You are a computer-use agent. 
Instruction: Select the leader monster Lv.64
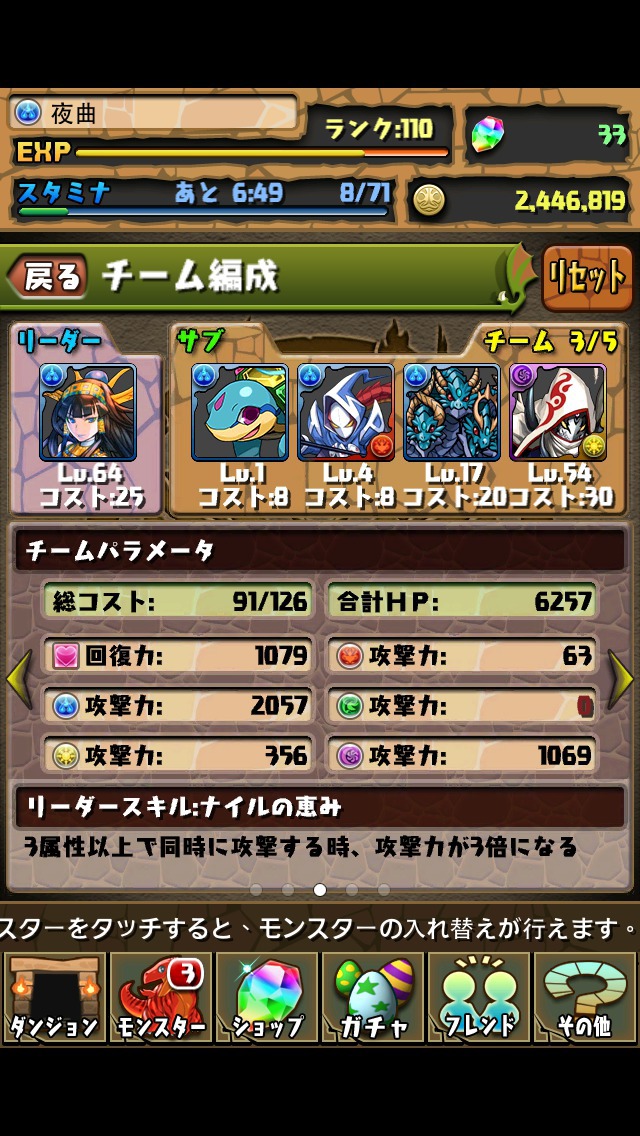[88, 412]
